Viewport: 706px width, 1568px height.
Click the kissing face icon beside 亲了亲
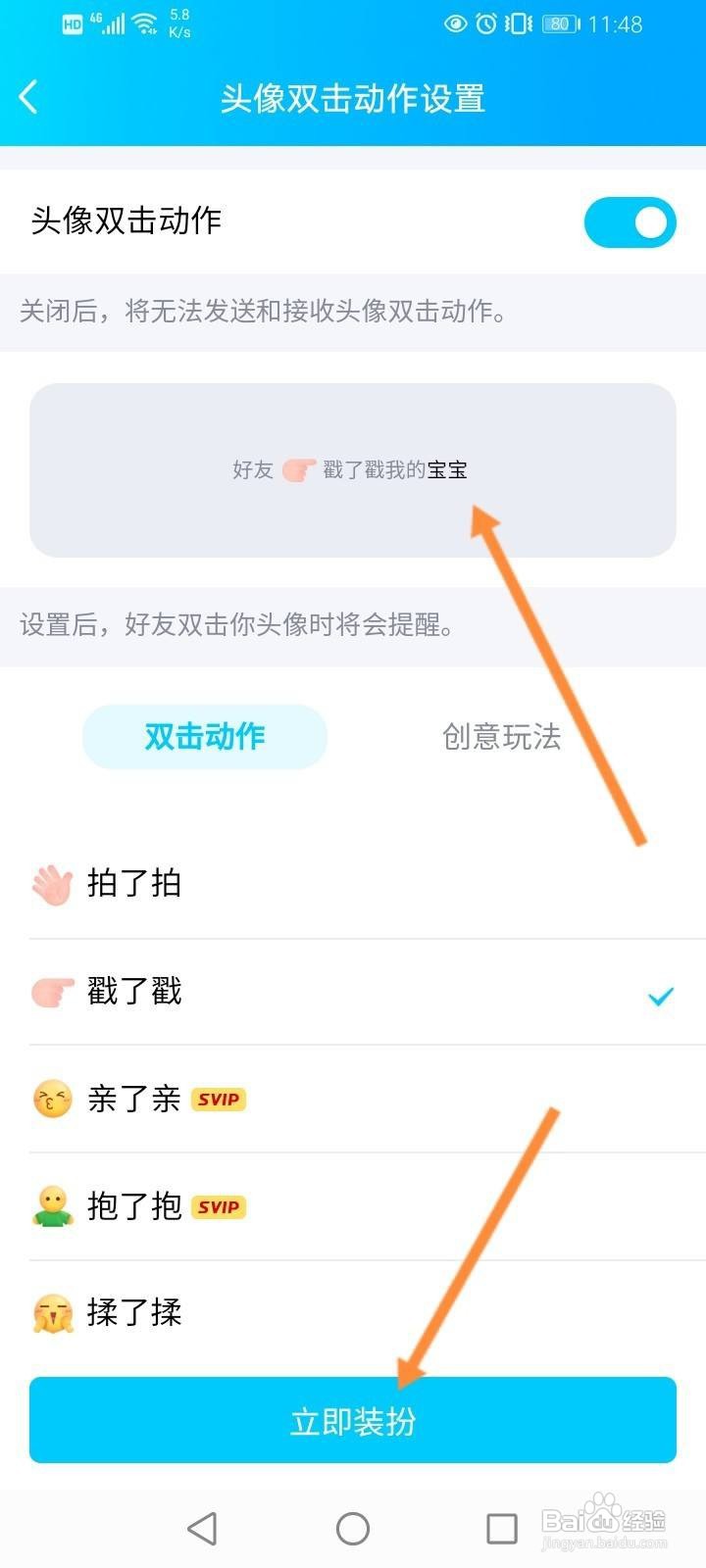pyautogui.click(x=51, y=1100)
